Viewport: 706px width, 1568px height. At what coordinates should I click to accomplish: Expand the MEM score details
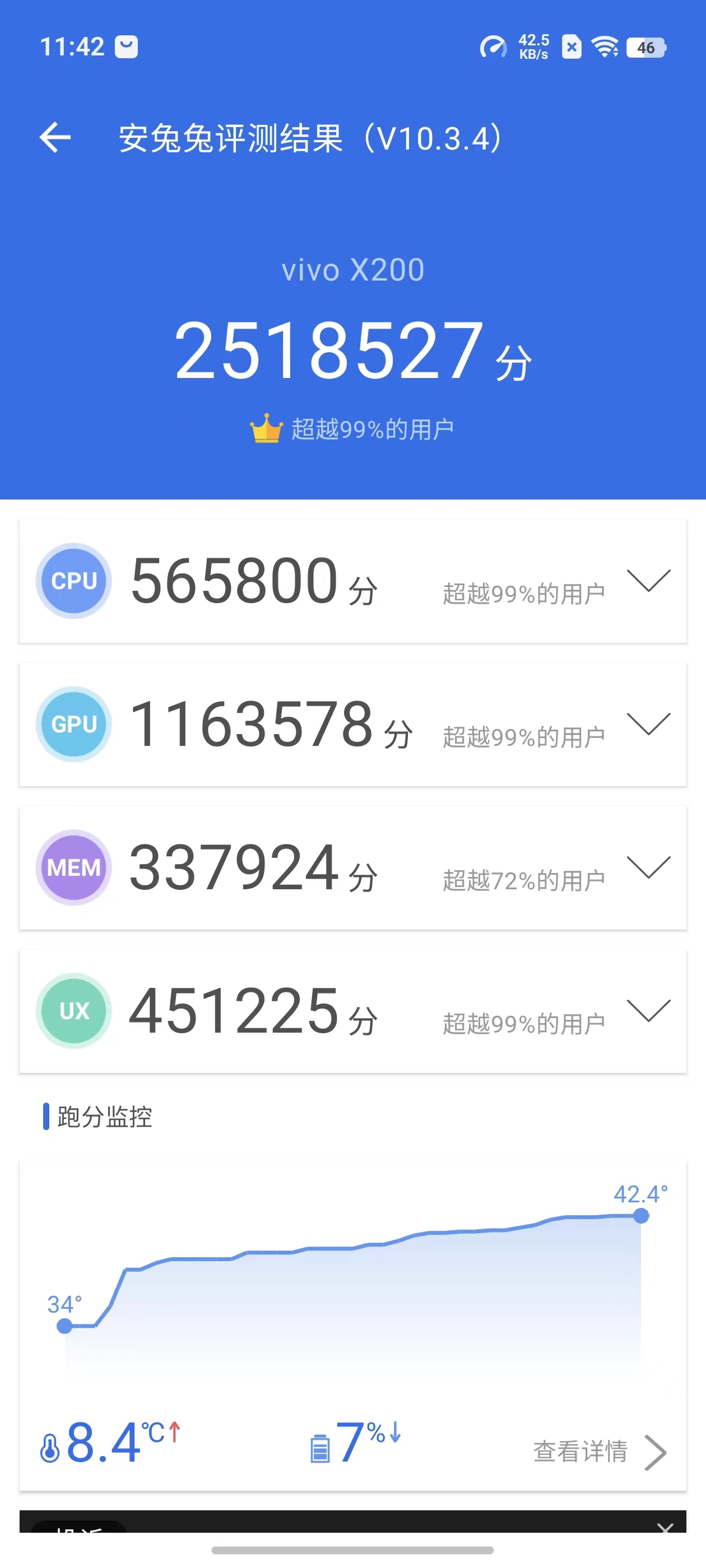[x=649, y=870]
